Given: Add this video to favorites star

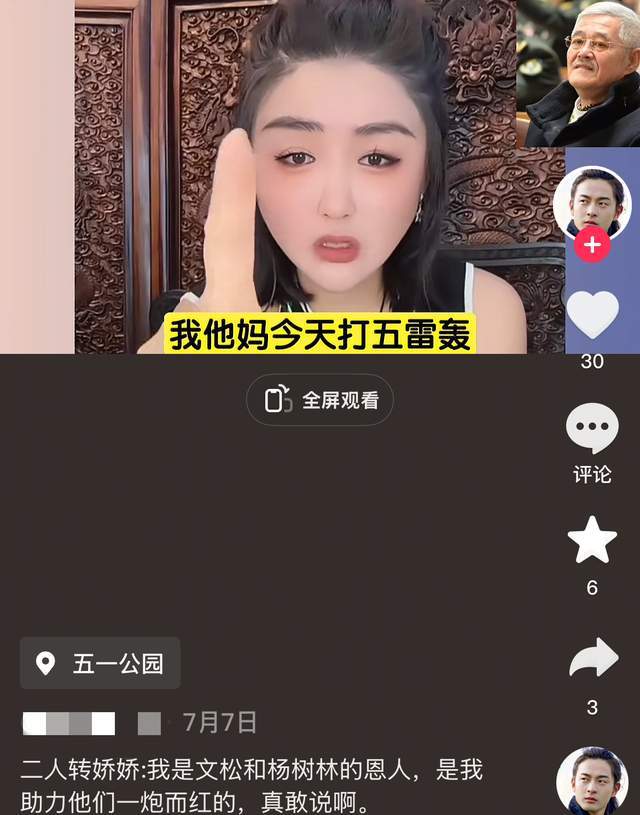Looking at the screenshot, I should point(592,541).
